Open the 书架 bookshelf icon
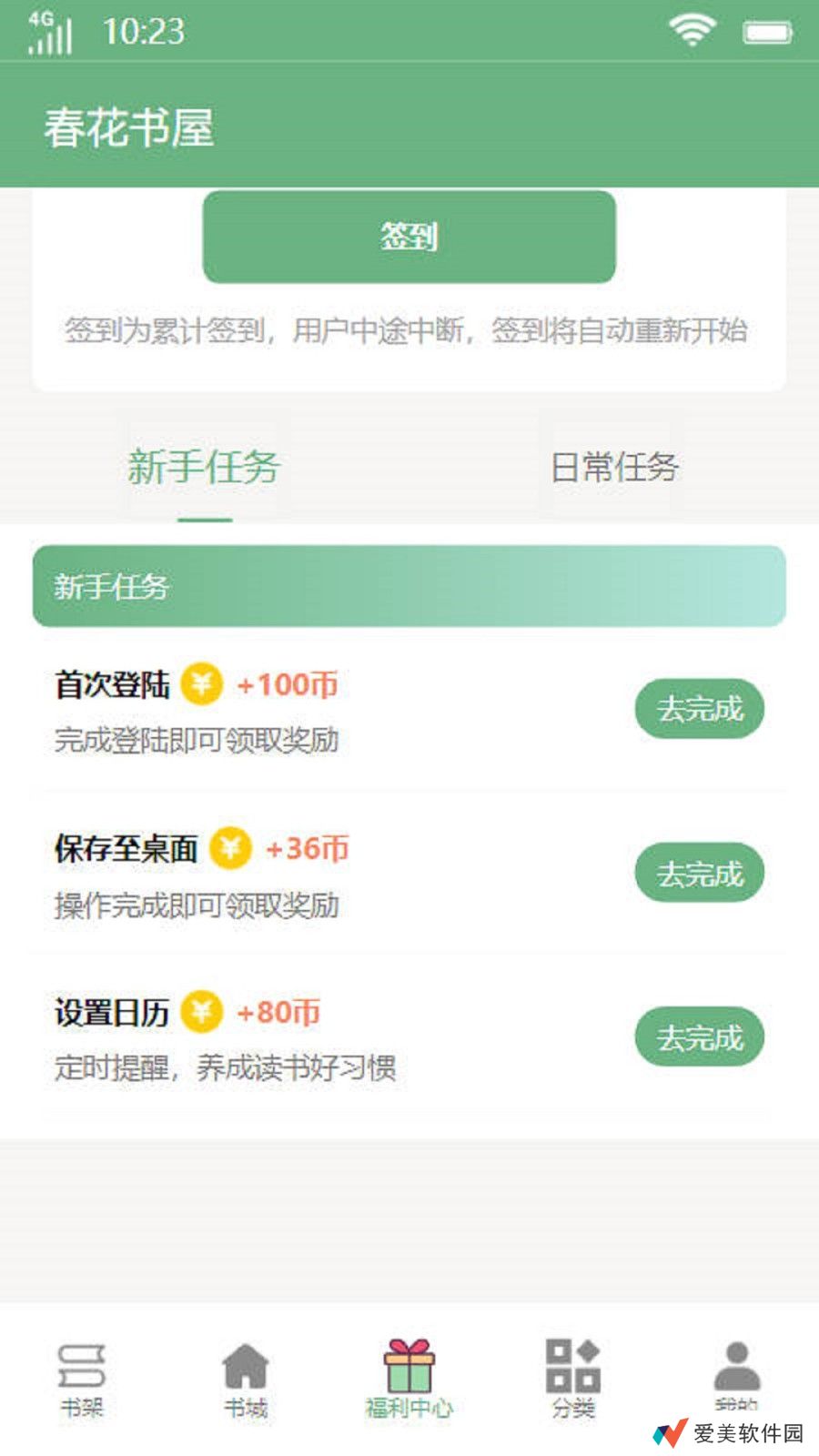 point(81,1368)
